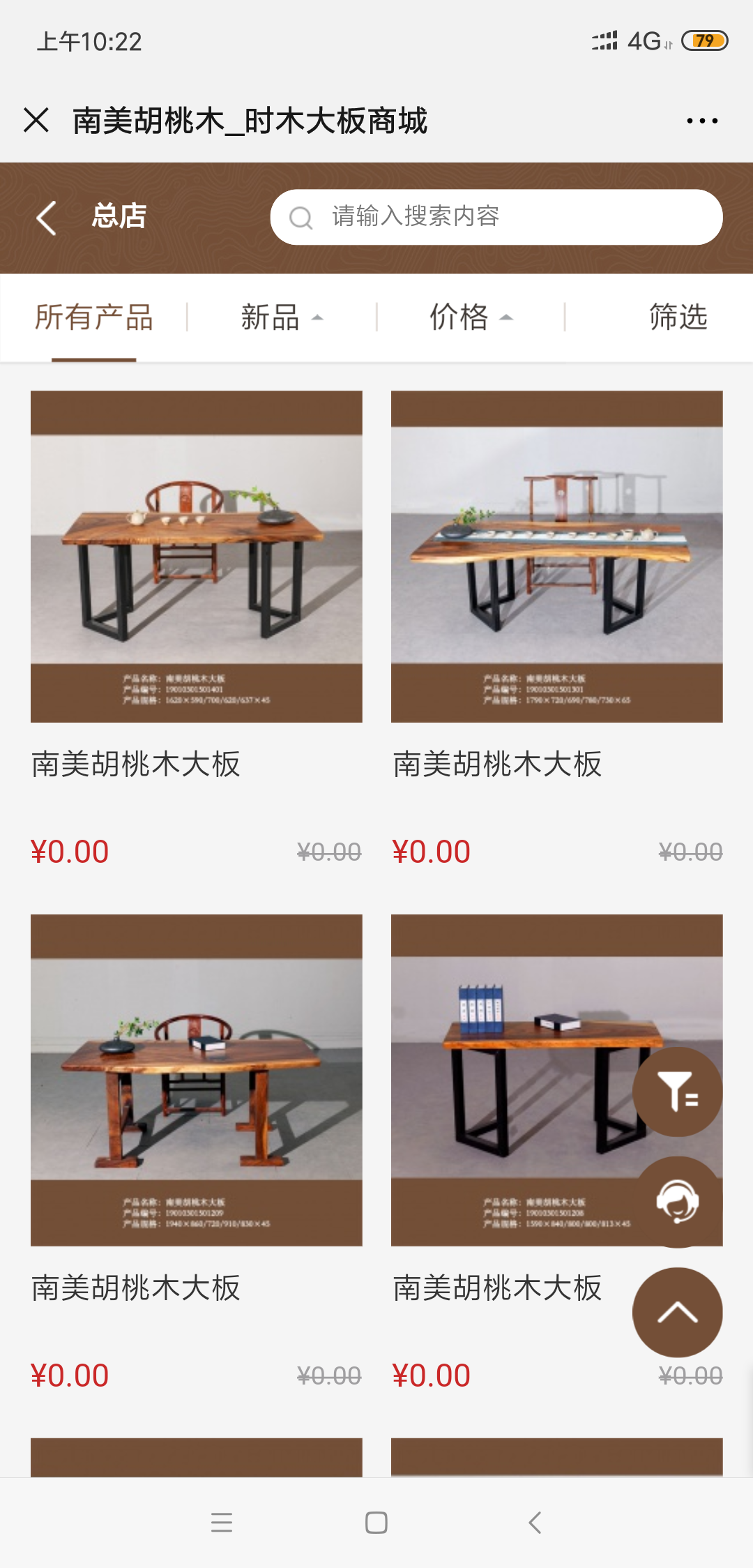Sort by 新品
Screen dimensions: 753x1568
click(x=282, y=317)
